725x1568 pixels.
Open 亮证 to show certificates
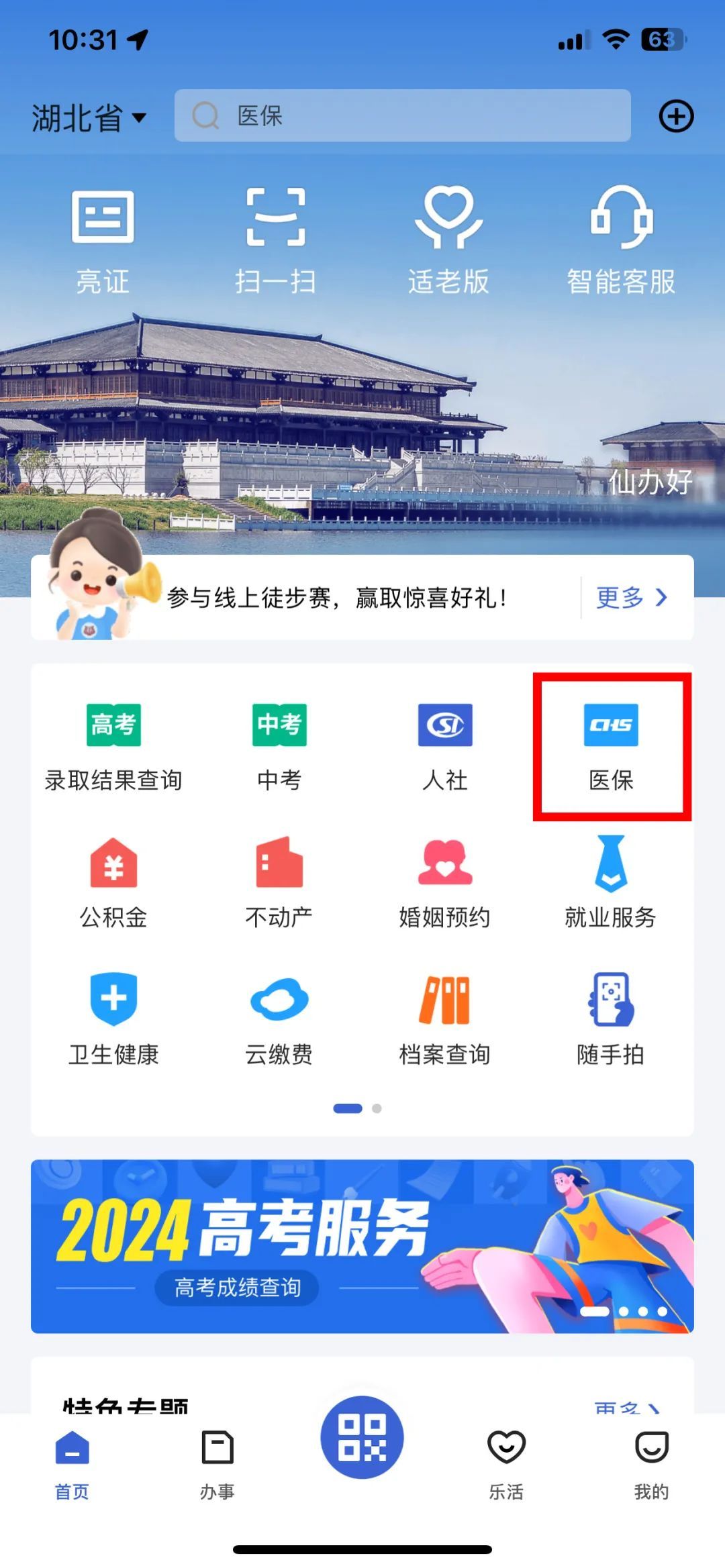(x=103, y=242)
